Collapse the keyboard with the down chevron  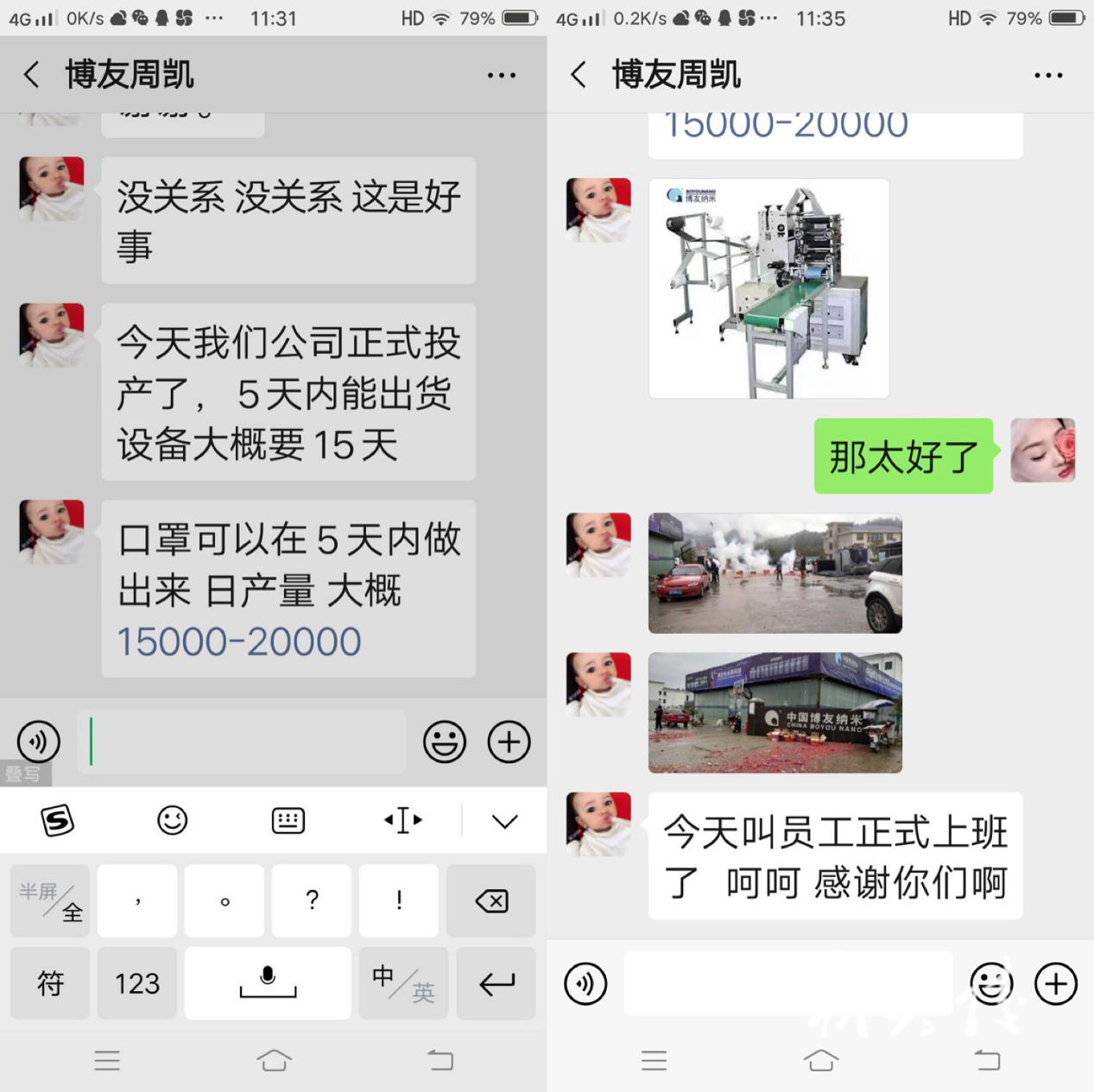tap(504, 820)
